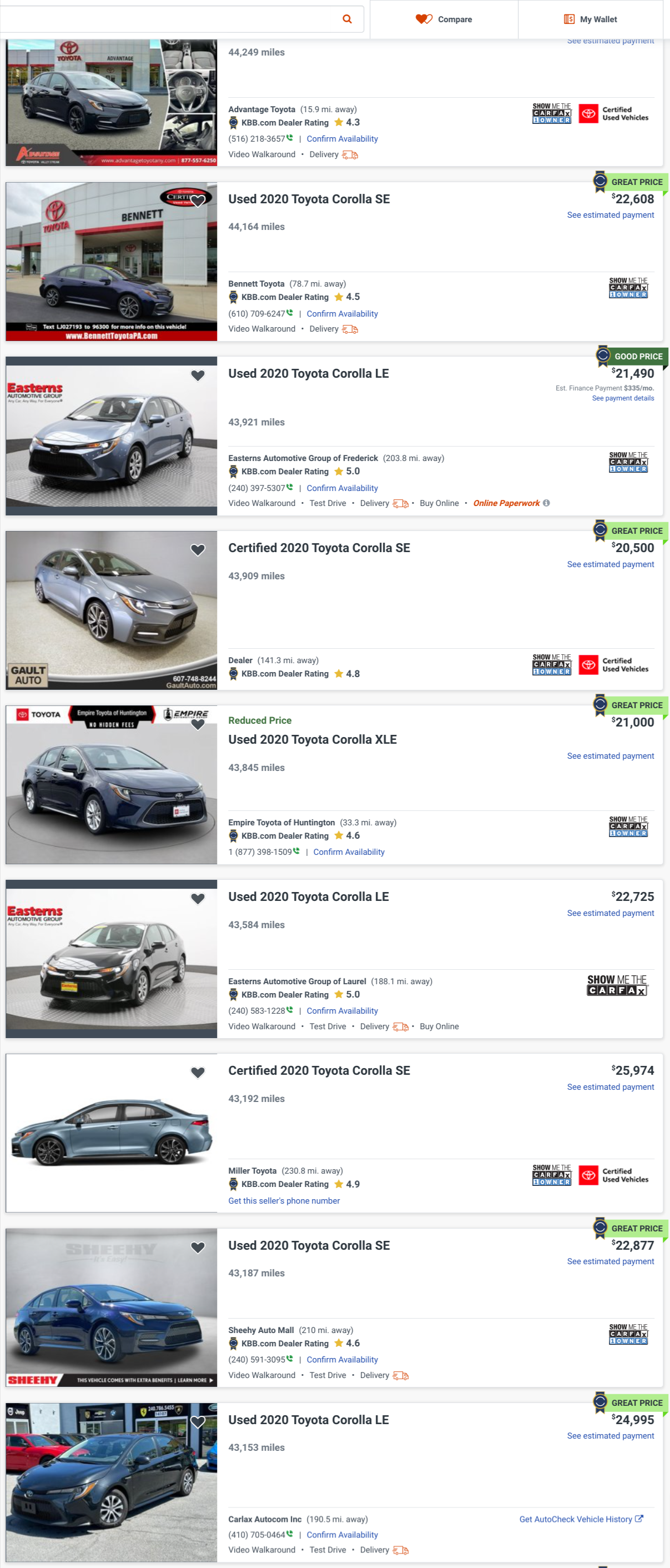This screenshot has height=1568, width=670.
Task: Open the Compare list
Action: (444, 19)
